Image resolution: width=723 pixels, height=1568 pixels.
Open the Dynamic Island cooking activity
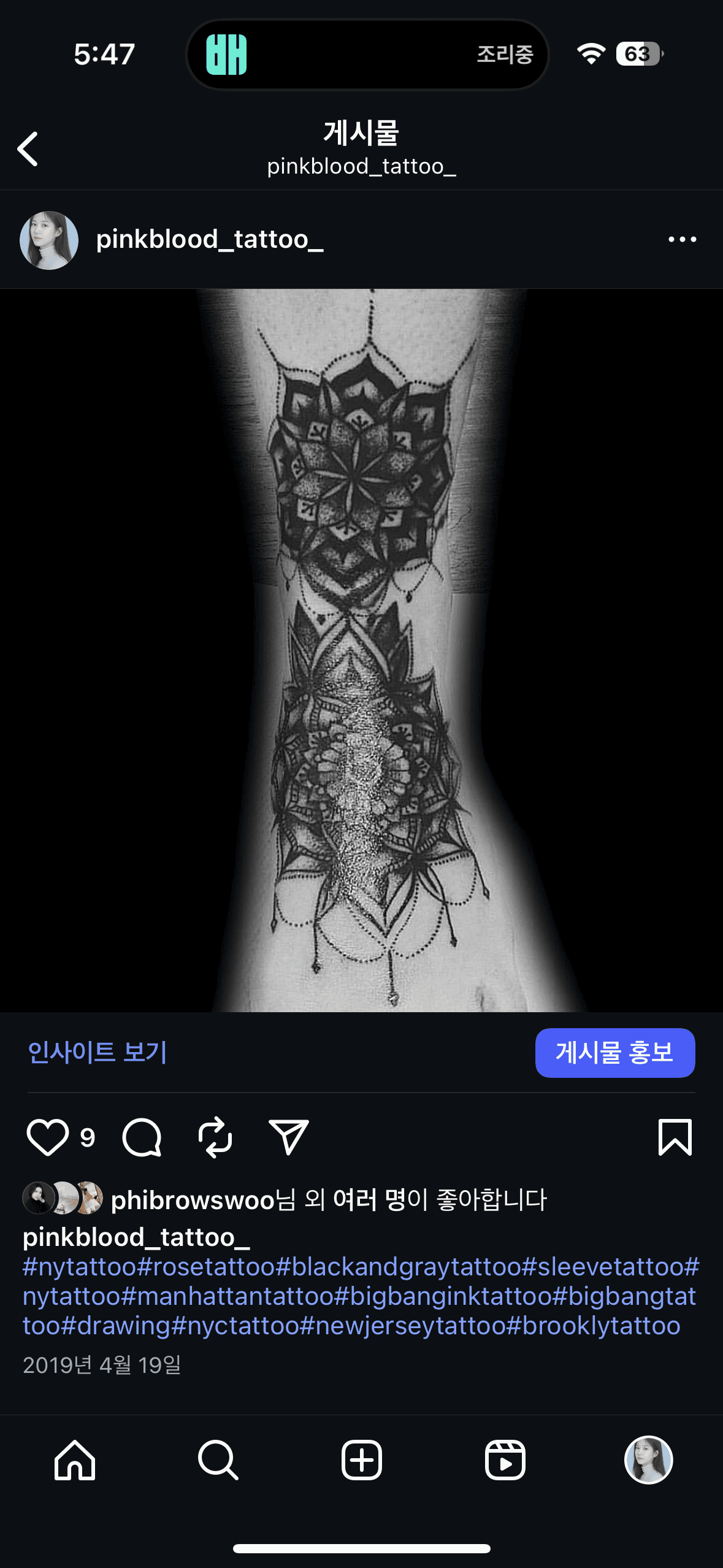(367, 55)
